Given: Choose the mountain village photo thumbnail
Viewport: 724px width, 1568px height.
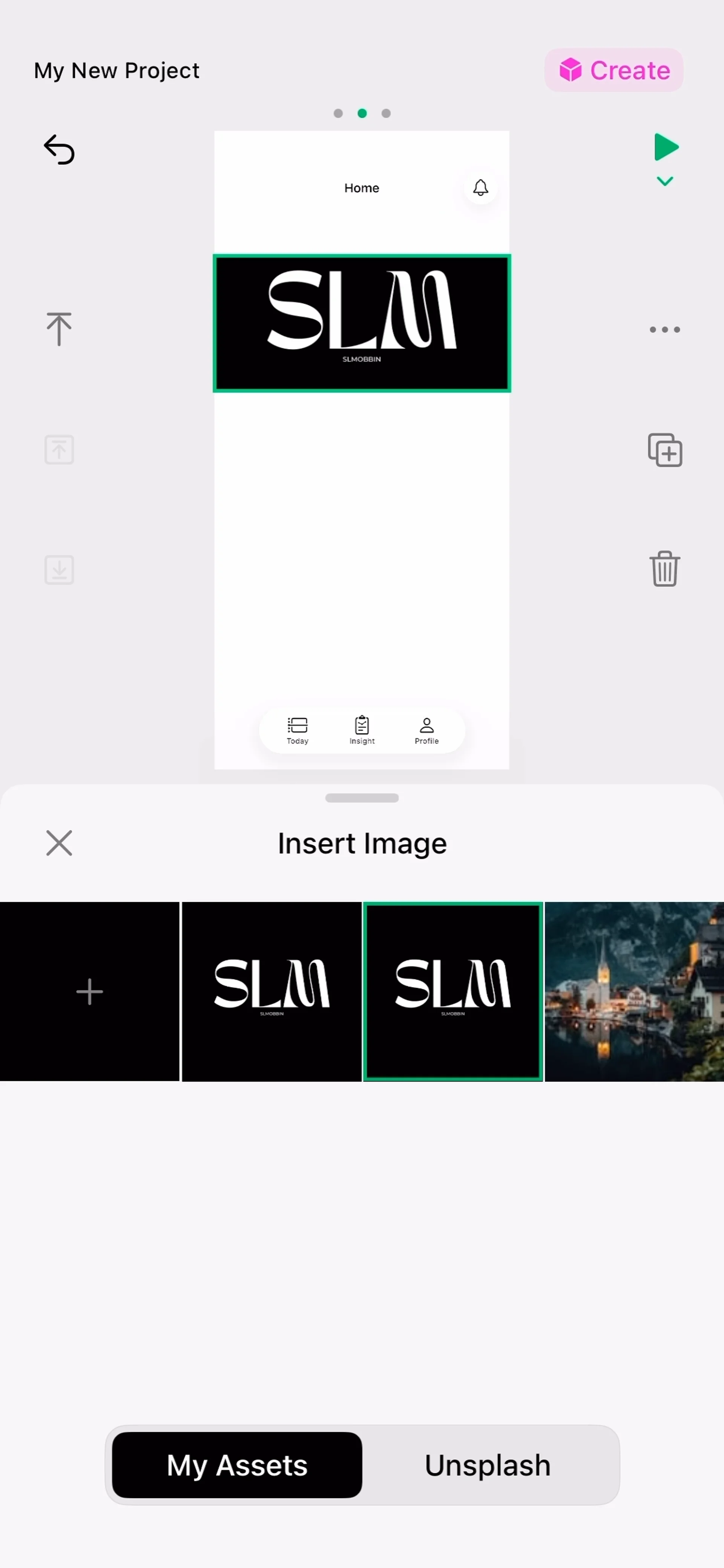Looking at the screenshot, I should click(634, 992).
